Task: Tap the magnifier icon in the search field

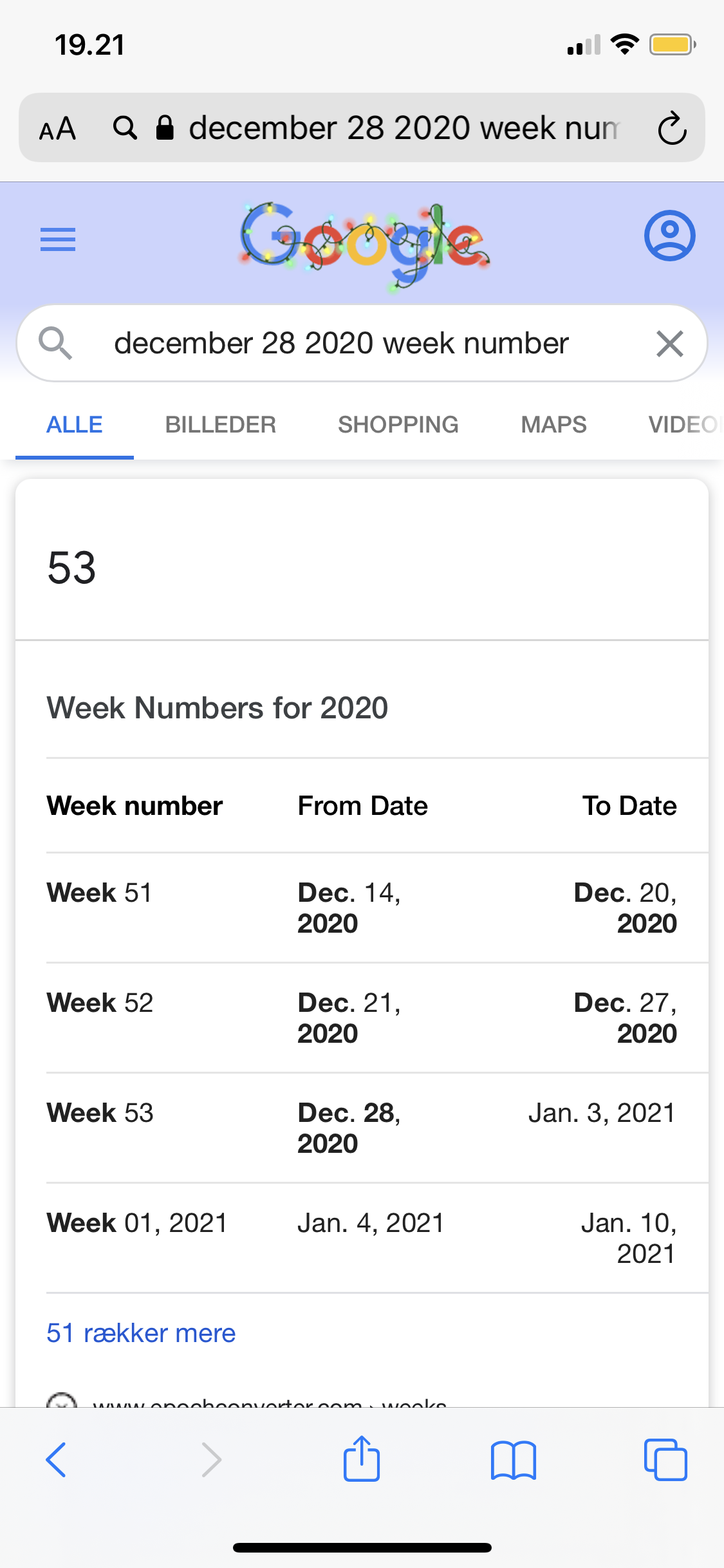Action: click(55, 343)
